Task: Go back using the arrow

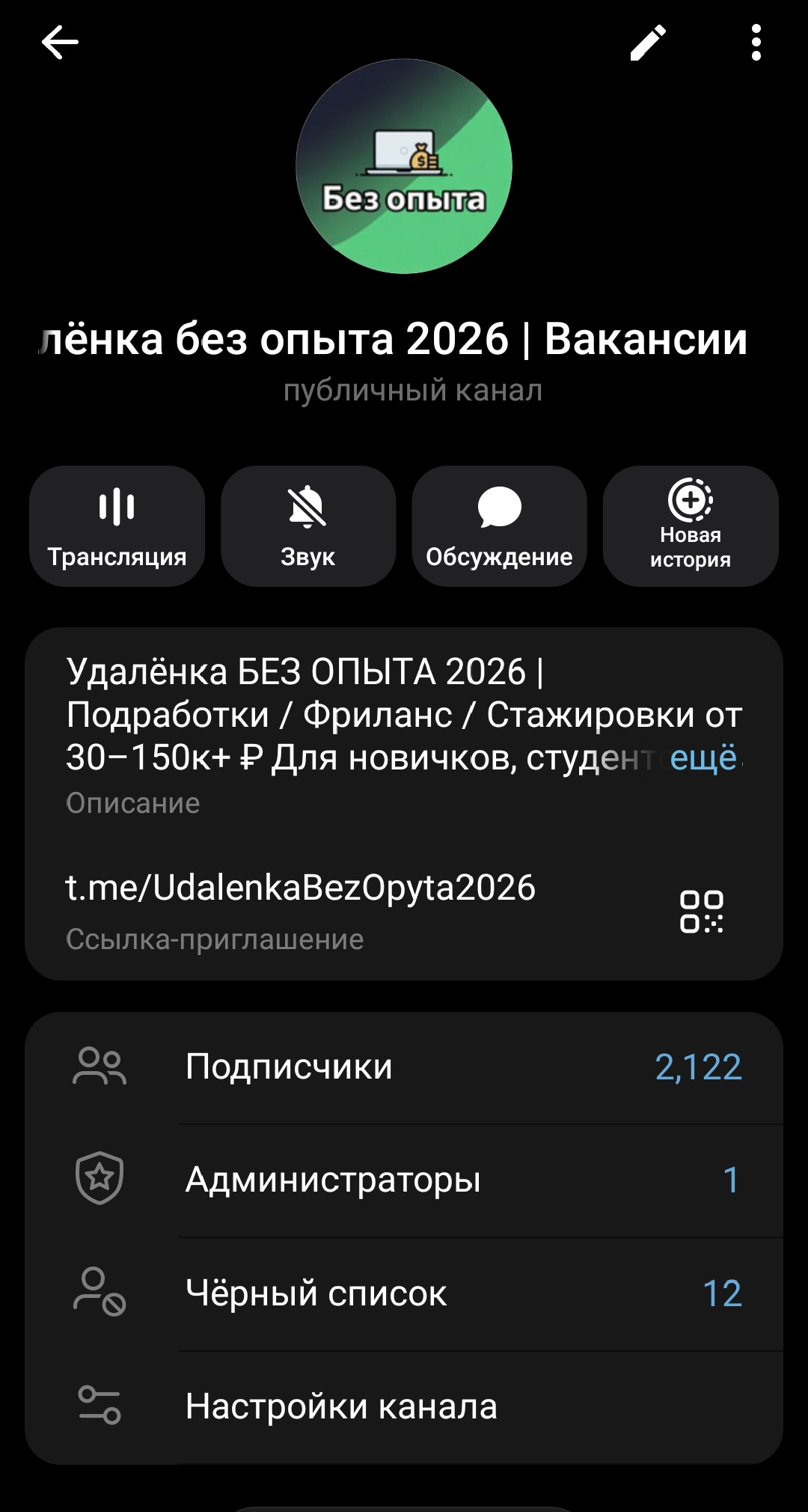Action: 60,42
